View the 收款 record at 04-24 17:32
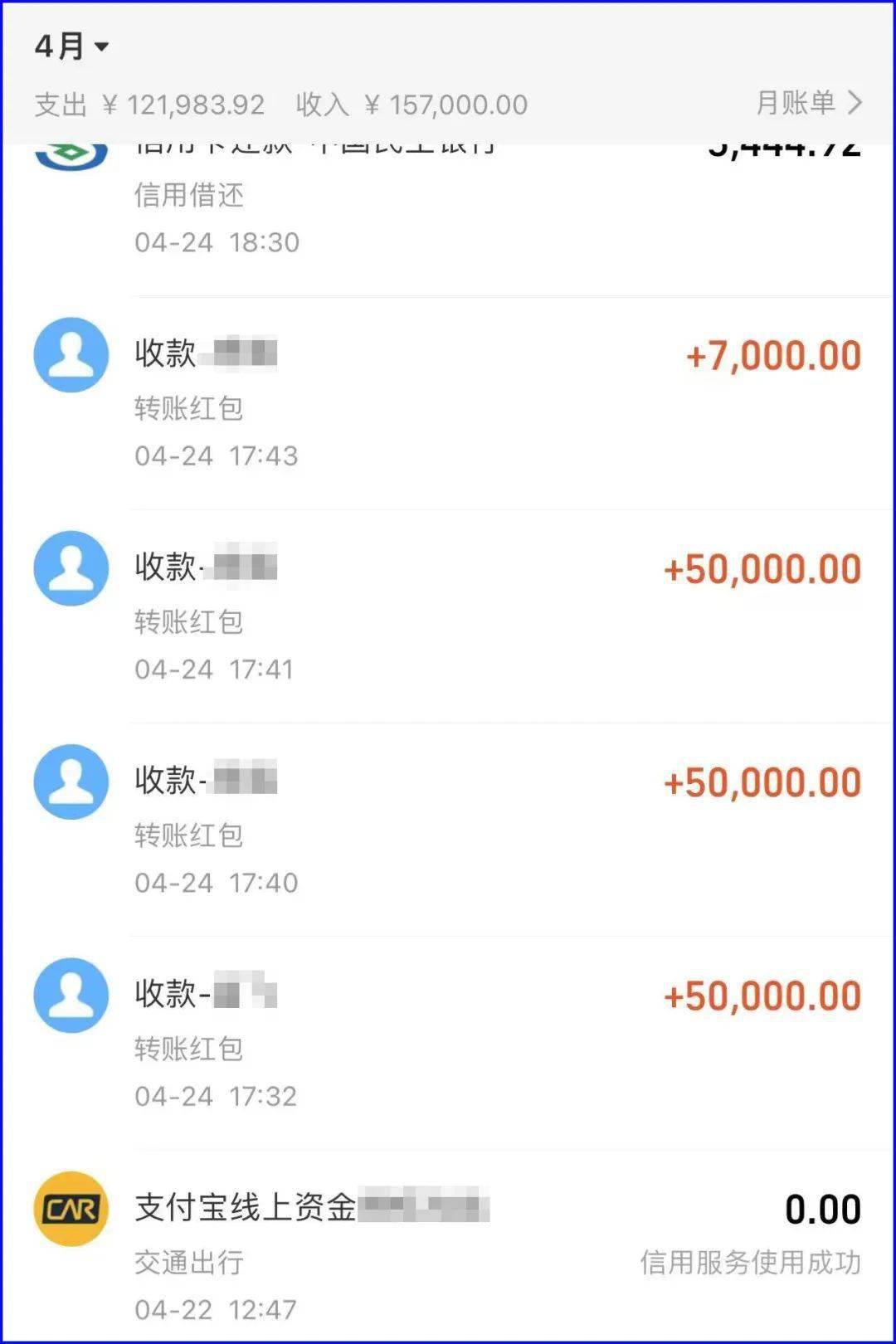The height and width of the screenshot is (1344, 896). [448, 1043]
